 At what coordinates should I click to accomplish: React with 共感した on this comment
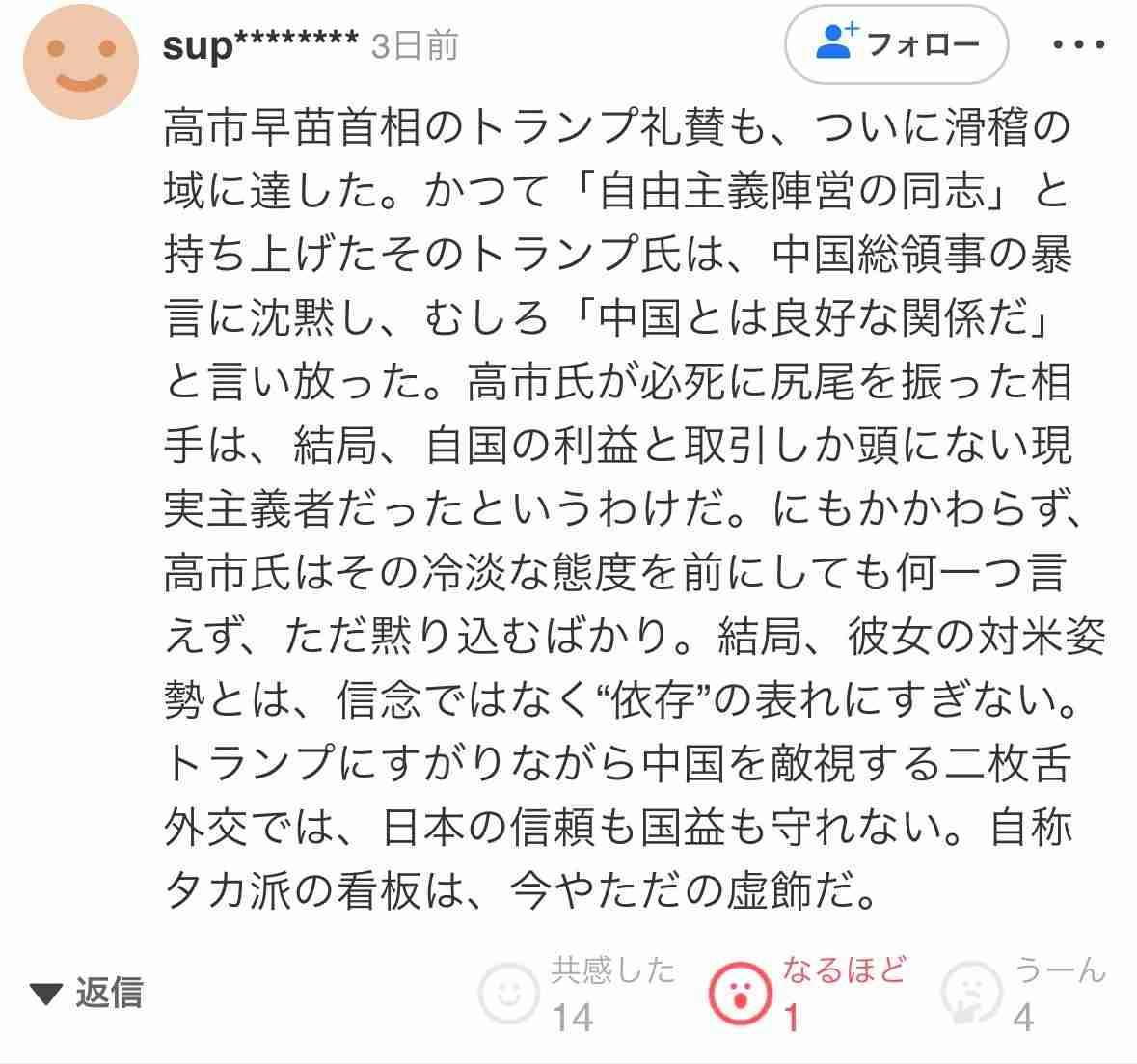(x=509, y=993)
